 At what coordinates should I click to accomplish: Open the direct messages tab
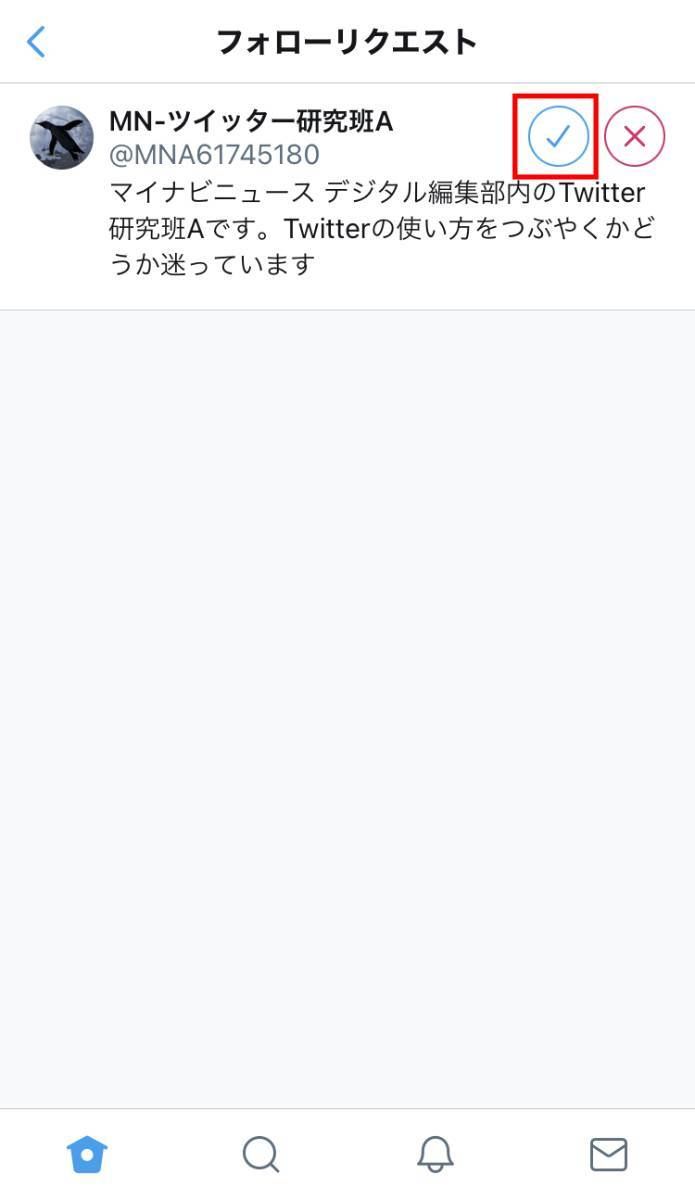click(x=608, y=1155)
